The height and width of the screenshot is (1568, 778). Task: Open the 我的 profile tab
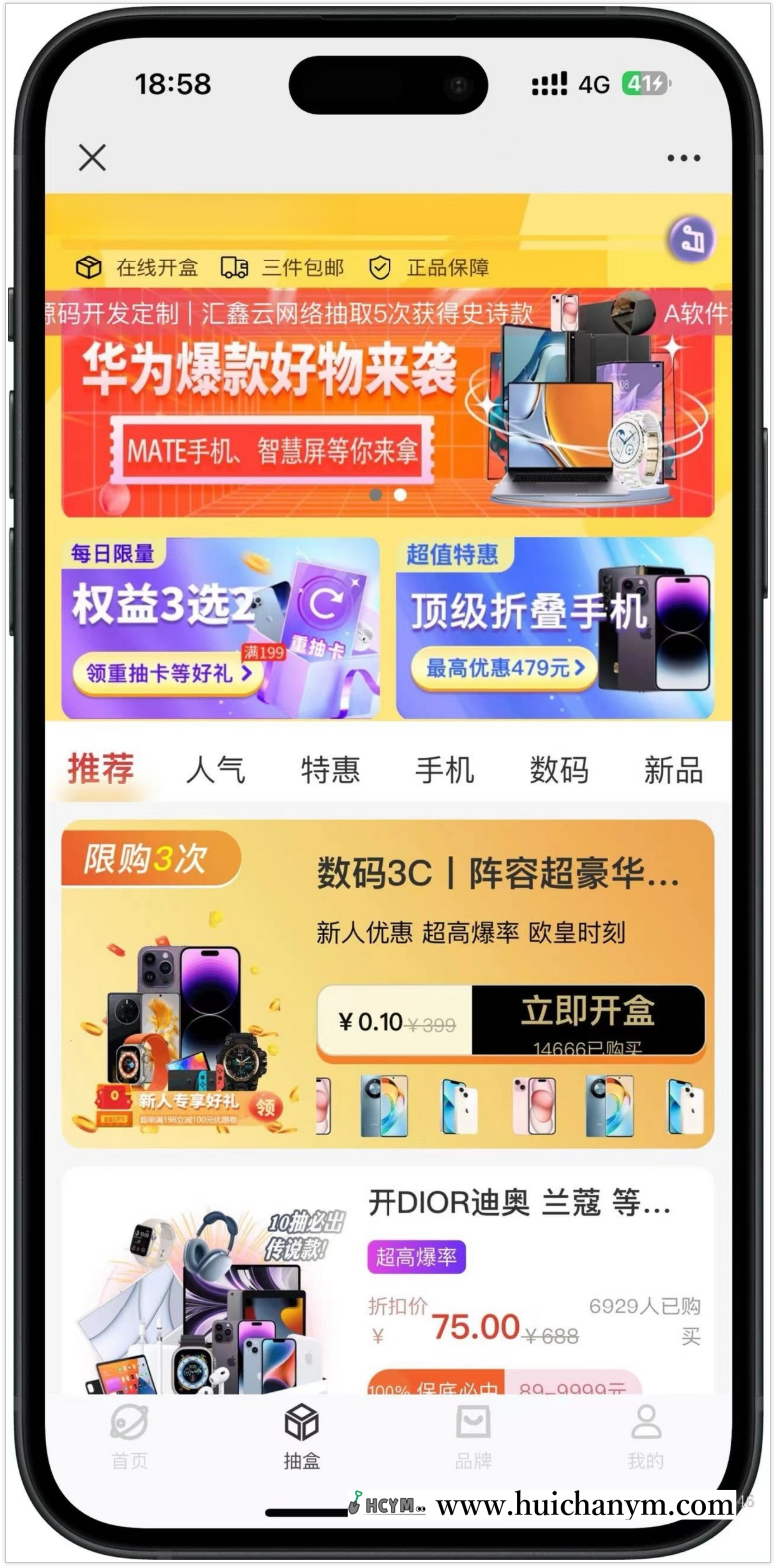(645, 1437)
